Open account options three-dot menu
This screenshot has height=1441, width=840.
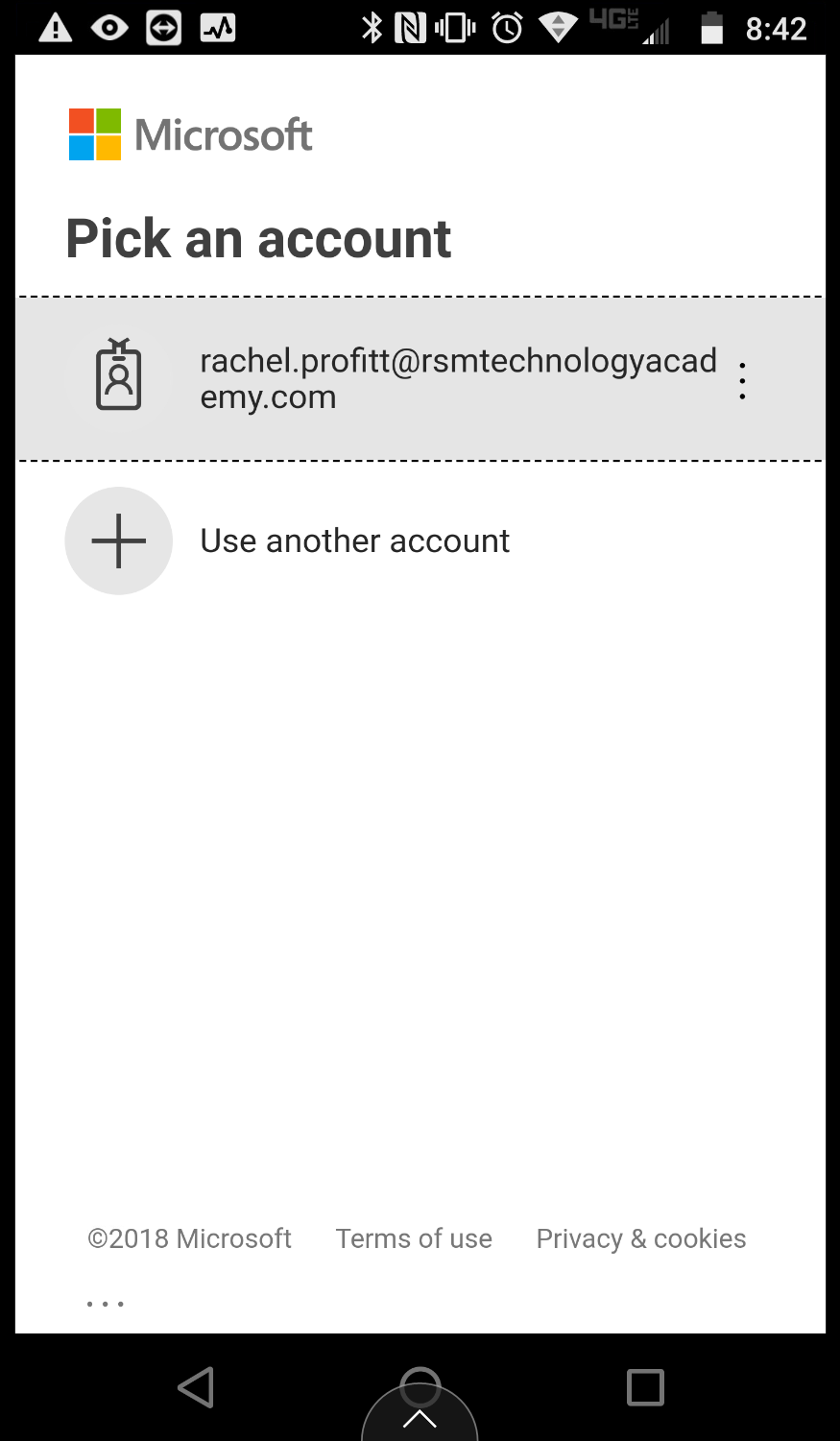pos(742,381)
